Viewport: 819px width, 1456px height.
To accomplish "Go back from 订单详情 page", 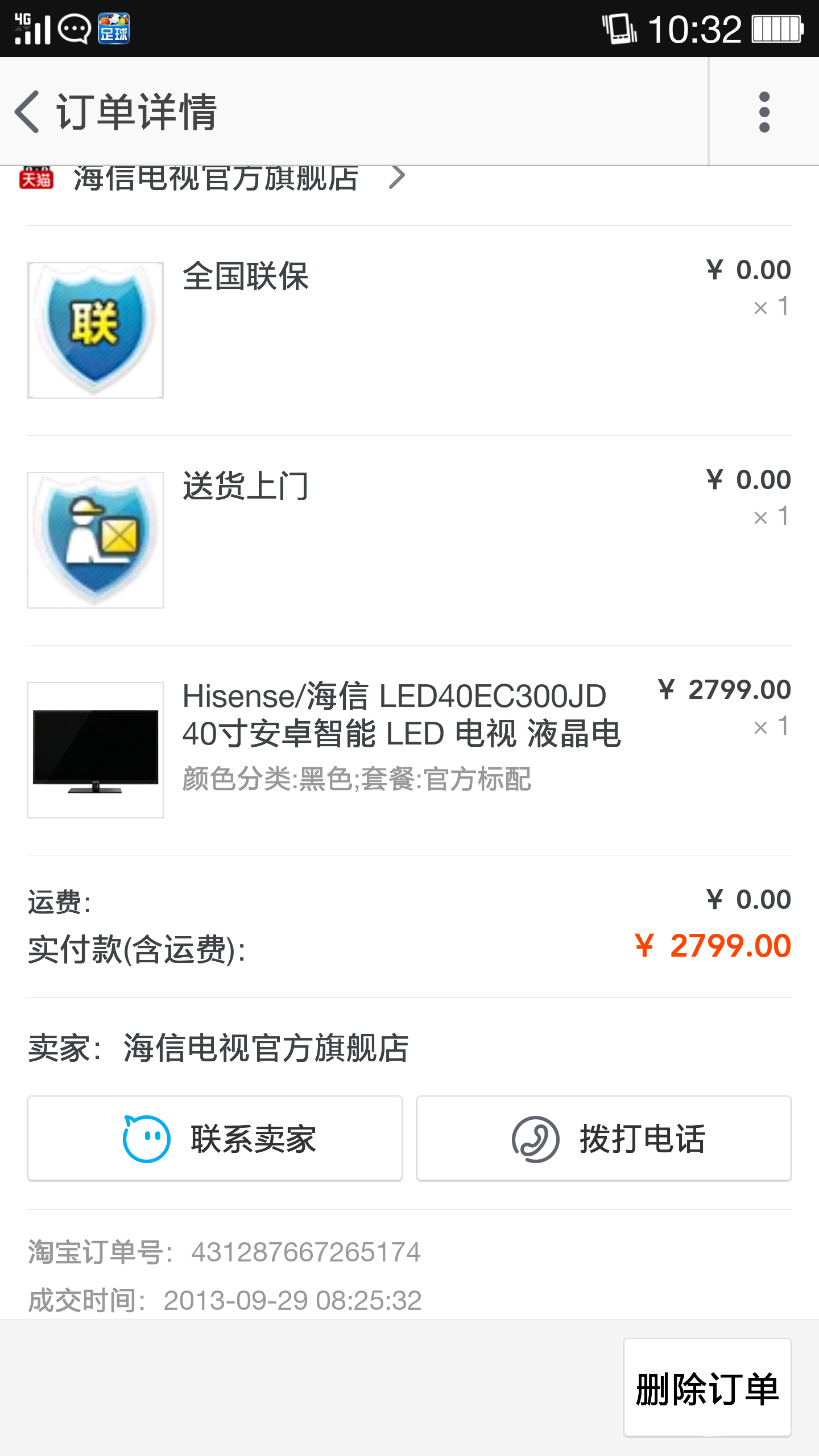I will coord(27,111).
